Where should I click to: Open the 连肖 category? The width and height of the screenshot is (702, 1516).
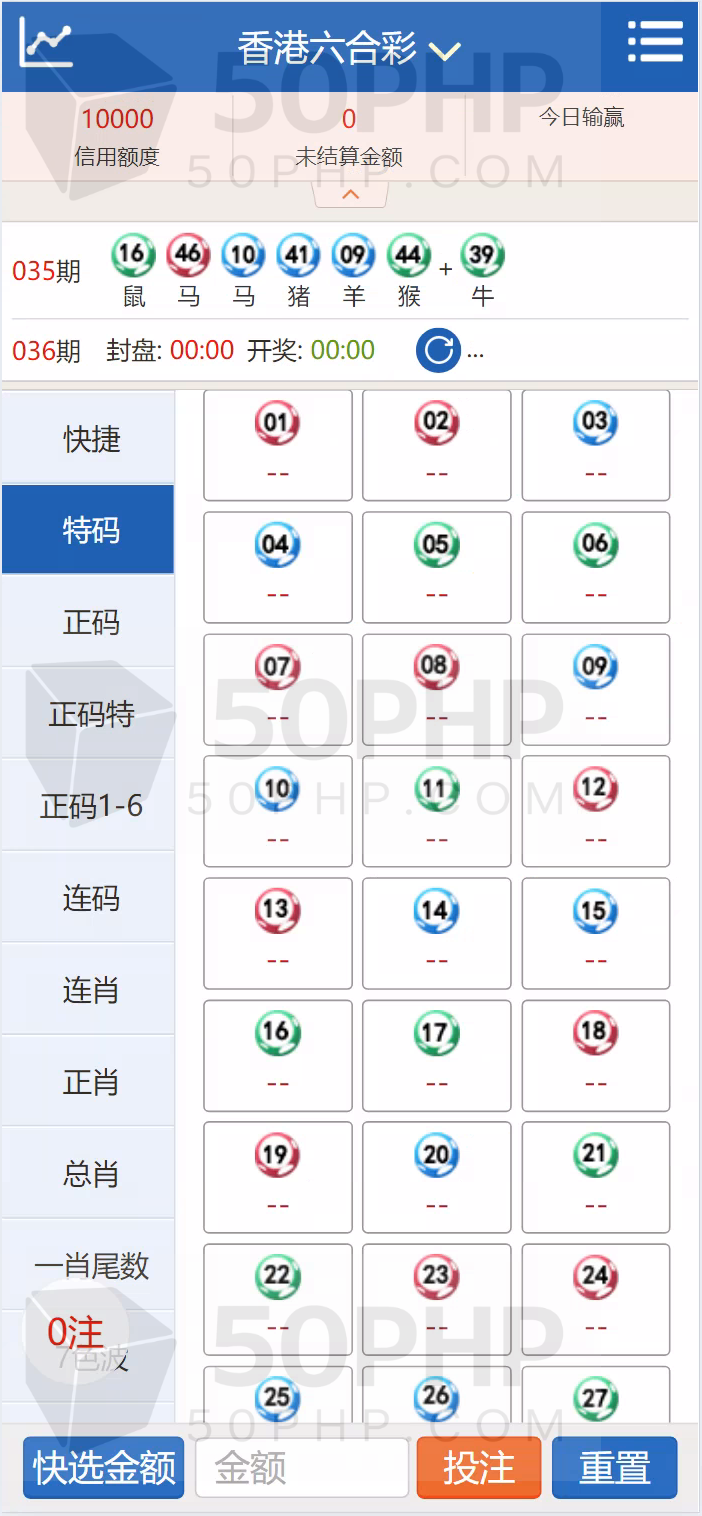(x=90, y=990)
